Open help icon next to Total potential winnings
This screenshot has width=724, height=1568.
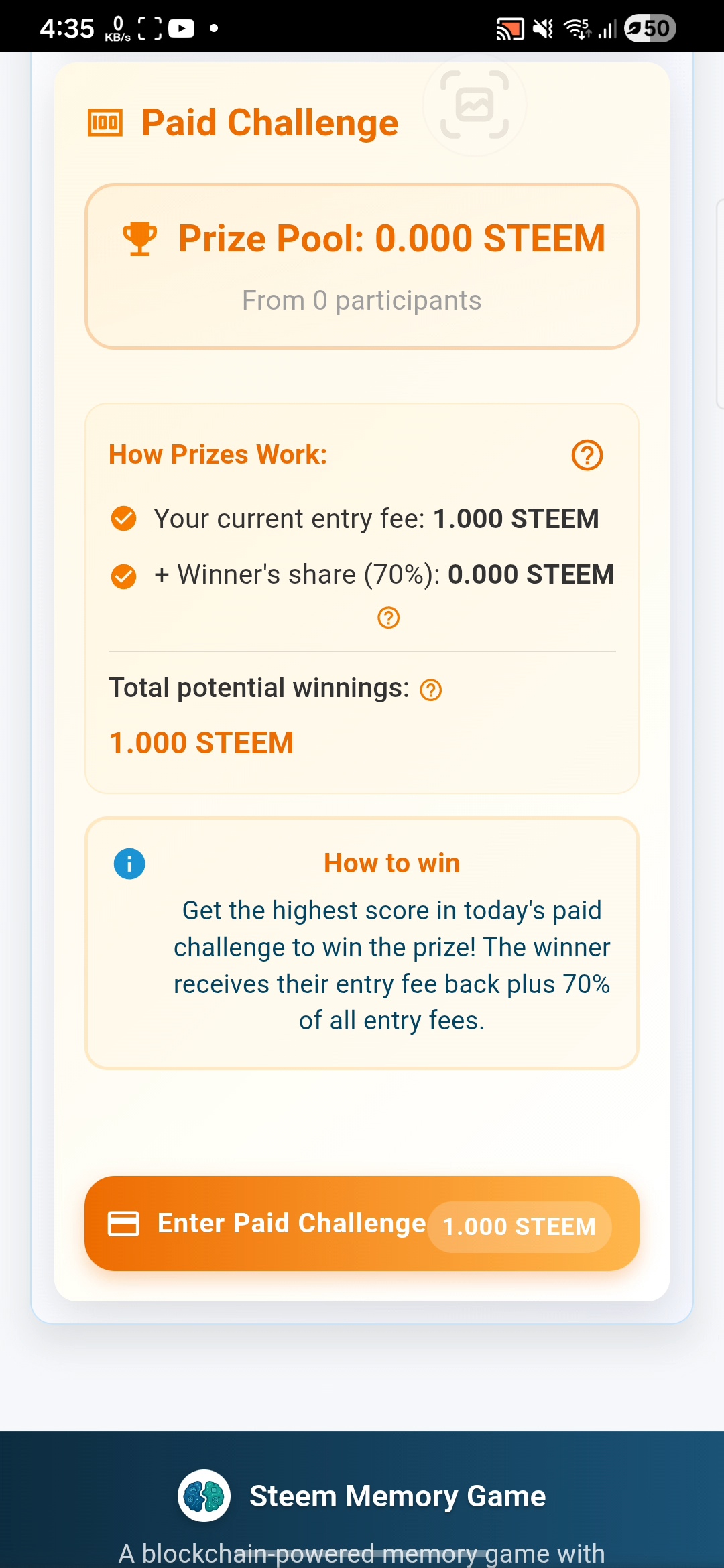pyautogui.click(x=430, y=690)
